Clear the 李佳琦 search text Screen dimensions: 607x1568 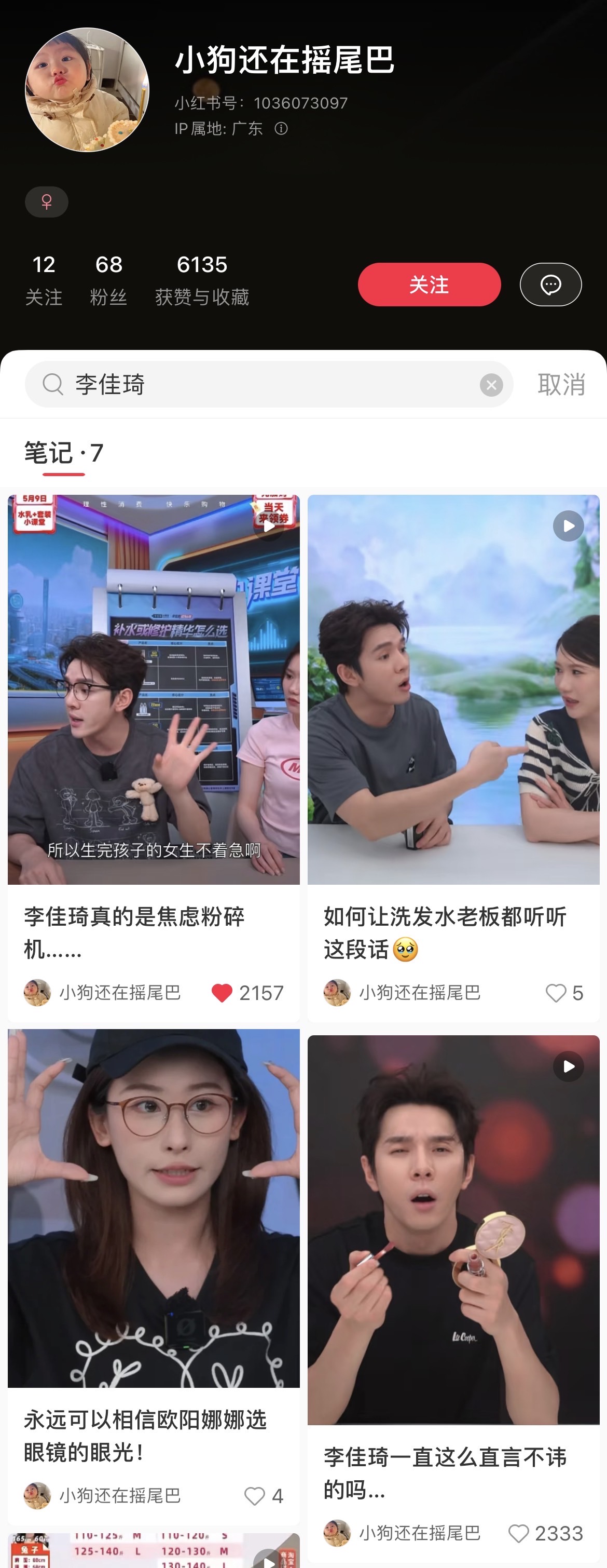[x=491, y=385]
